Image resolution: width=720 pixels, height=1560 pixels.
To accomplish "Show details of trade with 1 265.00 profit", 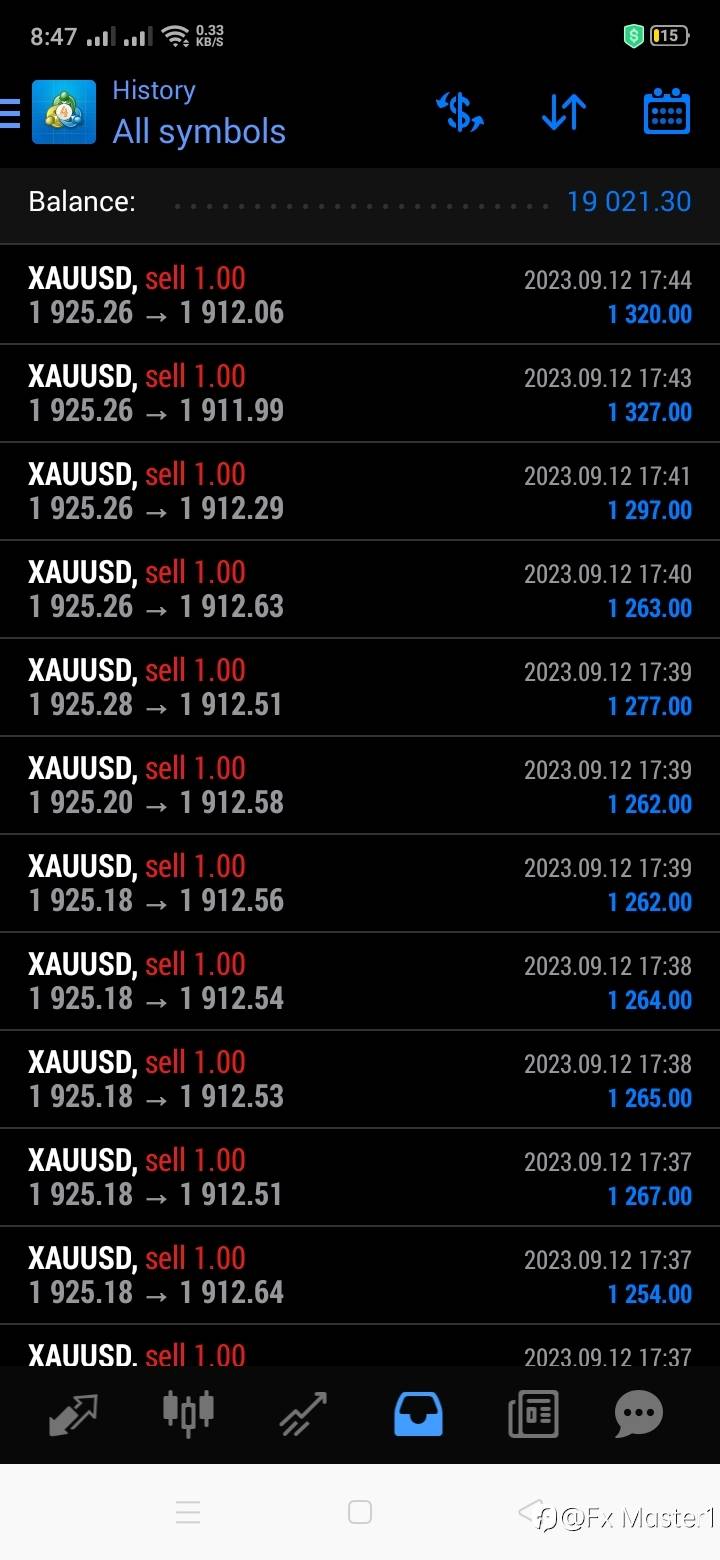I will 360,1080.
